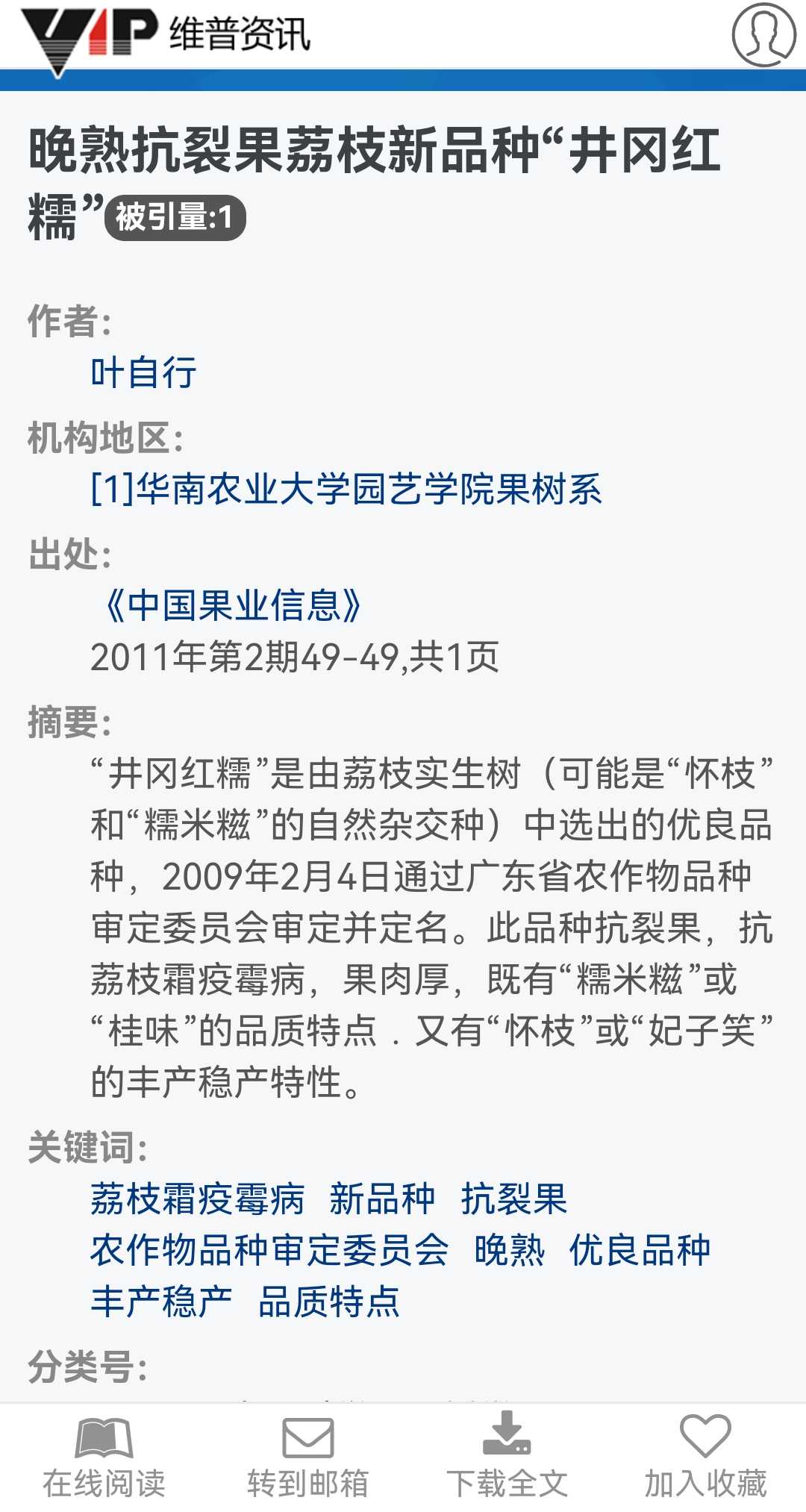Open the user profile icon
The image size is (806, 1512).
(x=763, y=34)
